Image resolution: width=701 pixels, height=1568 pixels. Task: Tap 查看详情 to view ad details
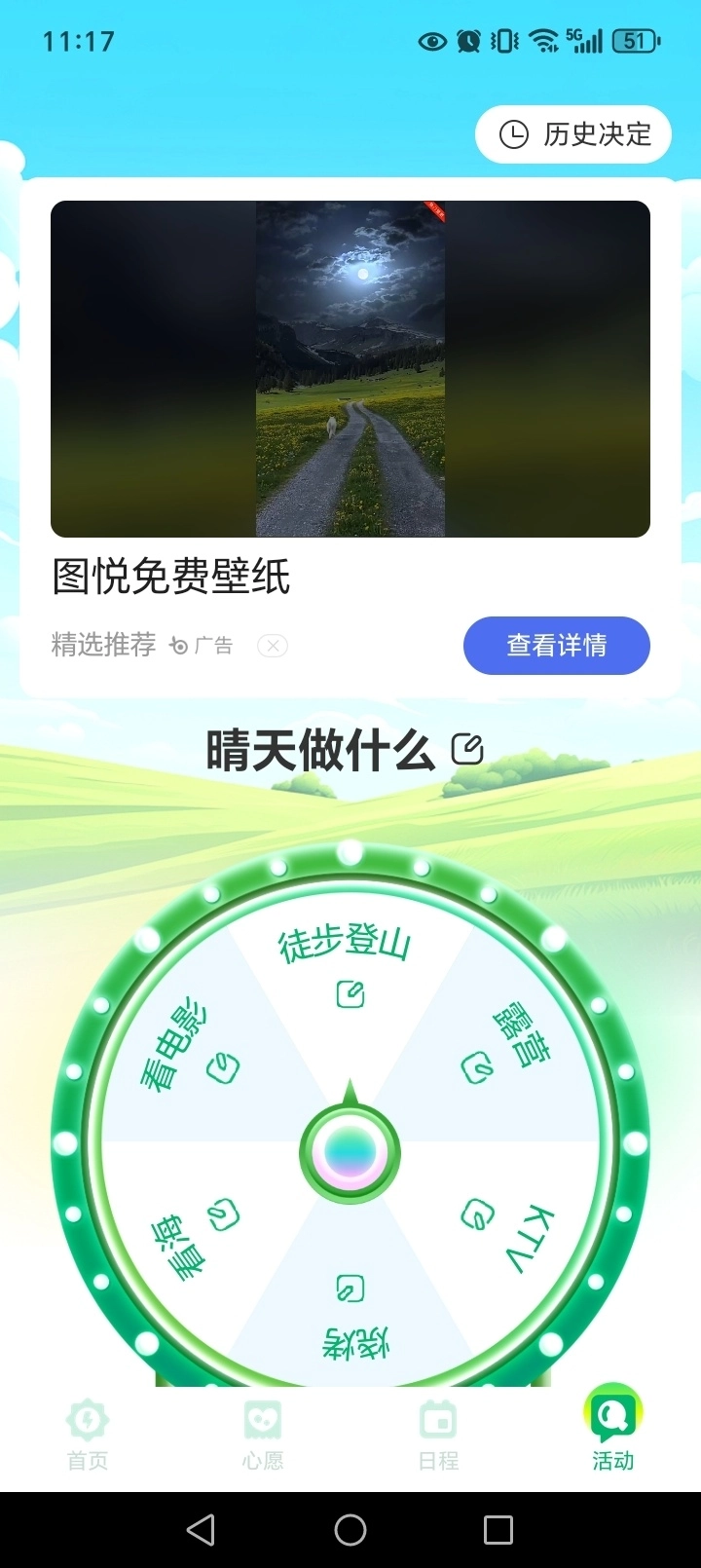[x=556, y=645]
